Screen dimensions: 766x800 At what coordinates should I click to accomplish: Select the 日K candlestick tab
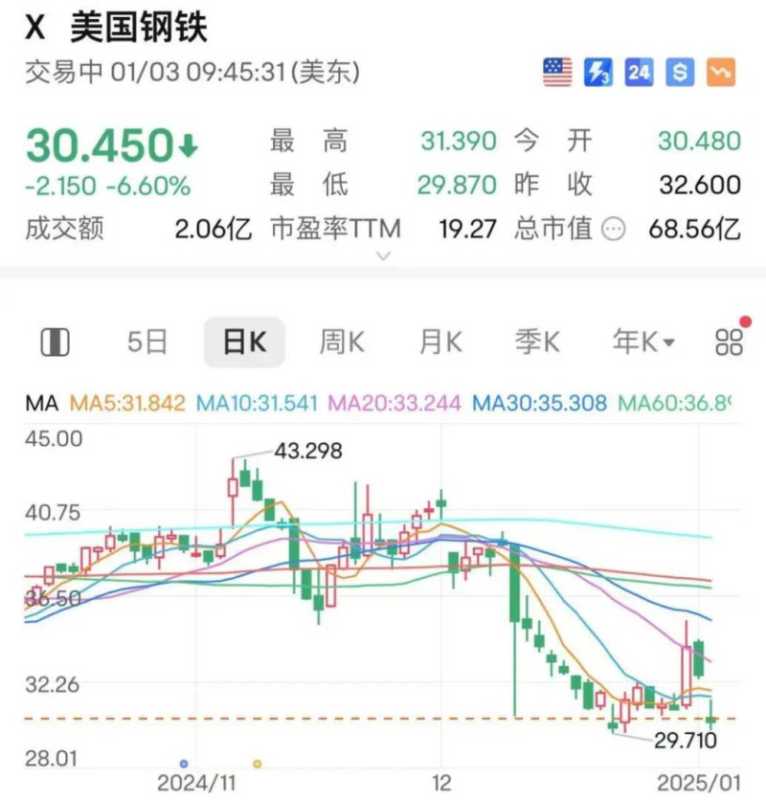(244, 343)
